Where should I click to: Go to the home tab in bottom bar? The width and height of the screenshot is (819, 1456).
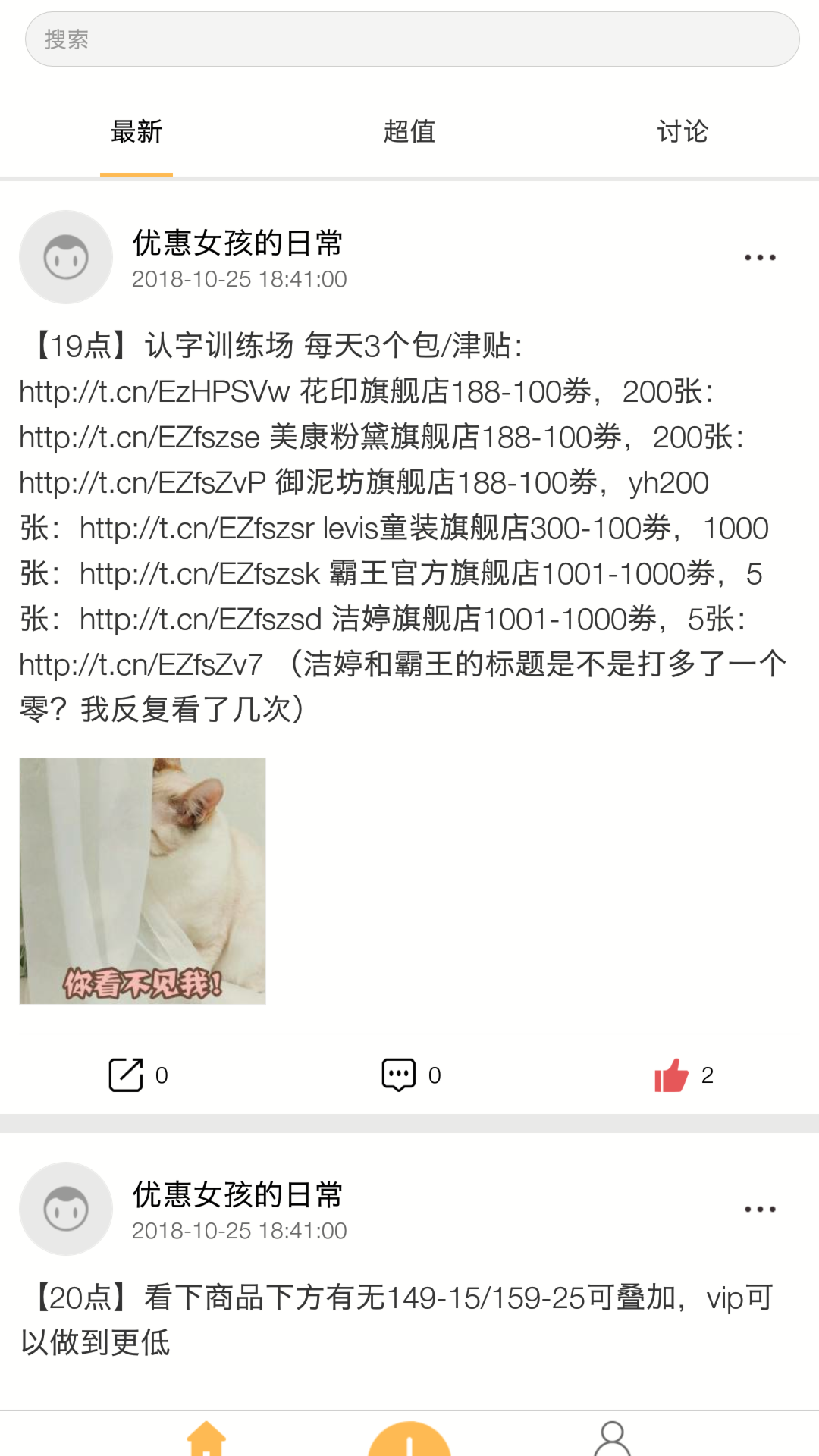(x=206, y=1439)
